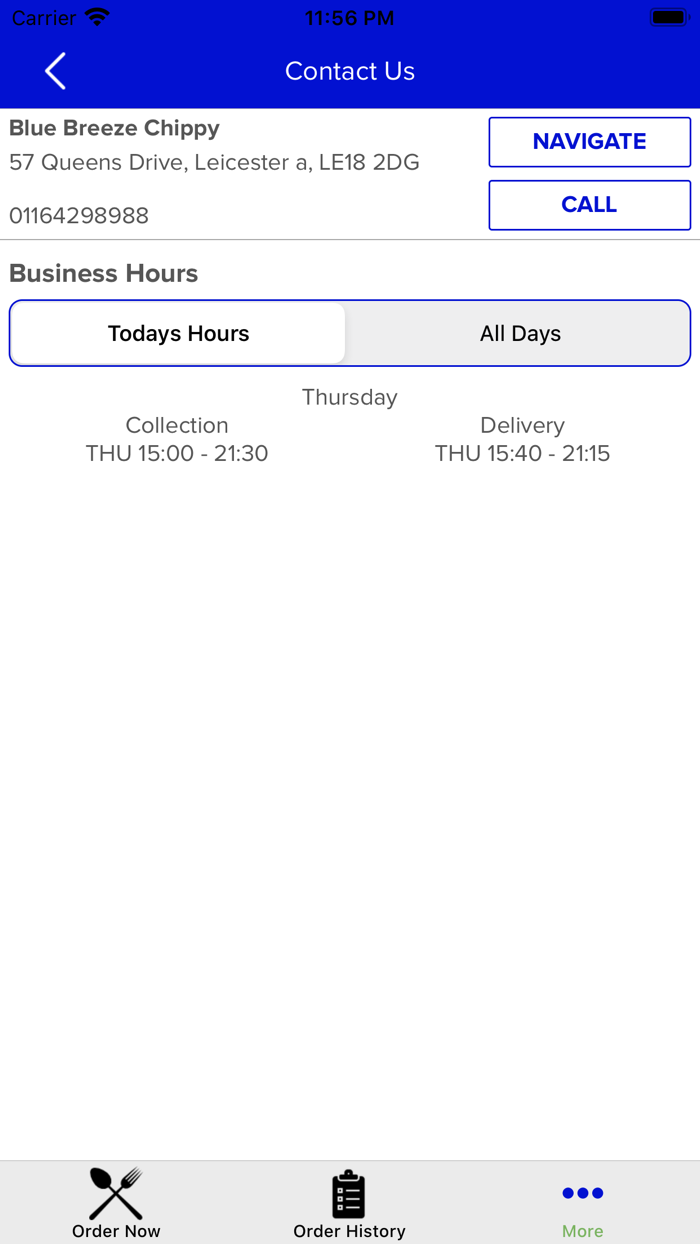Open the Order Now tab

[116, 1203]
